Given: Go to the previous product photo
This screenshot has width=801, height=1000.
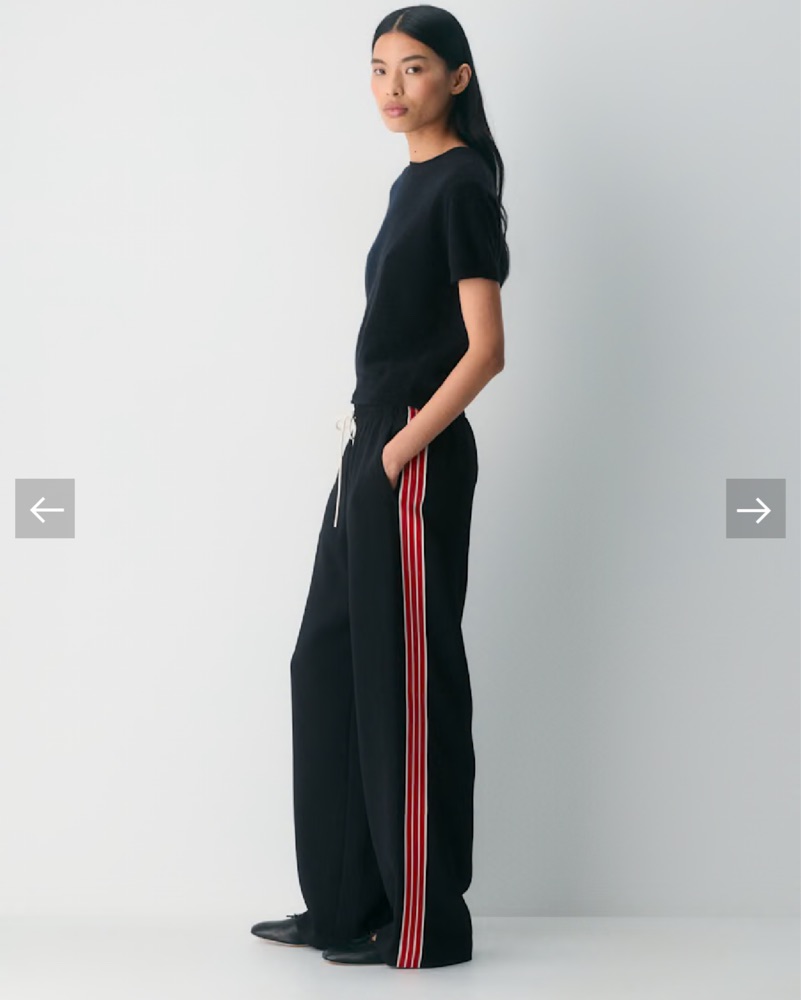Looking at the screenshot, I should pos(45,509).
